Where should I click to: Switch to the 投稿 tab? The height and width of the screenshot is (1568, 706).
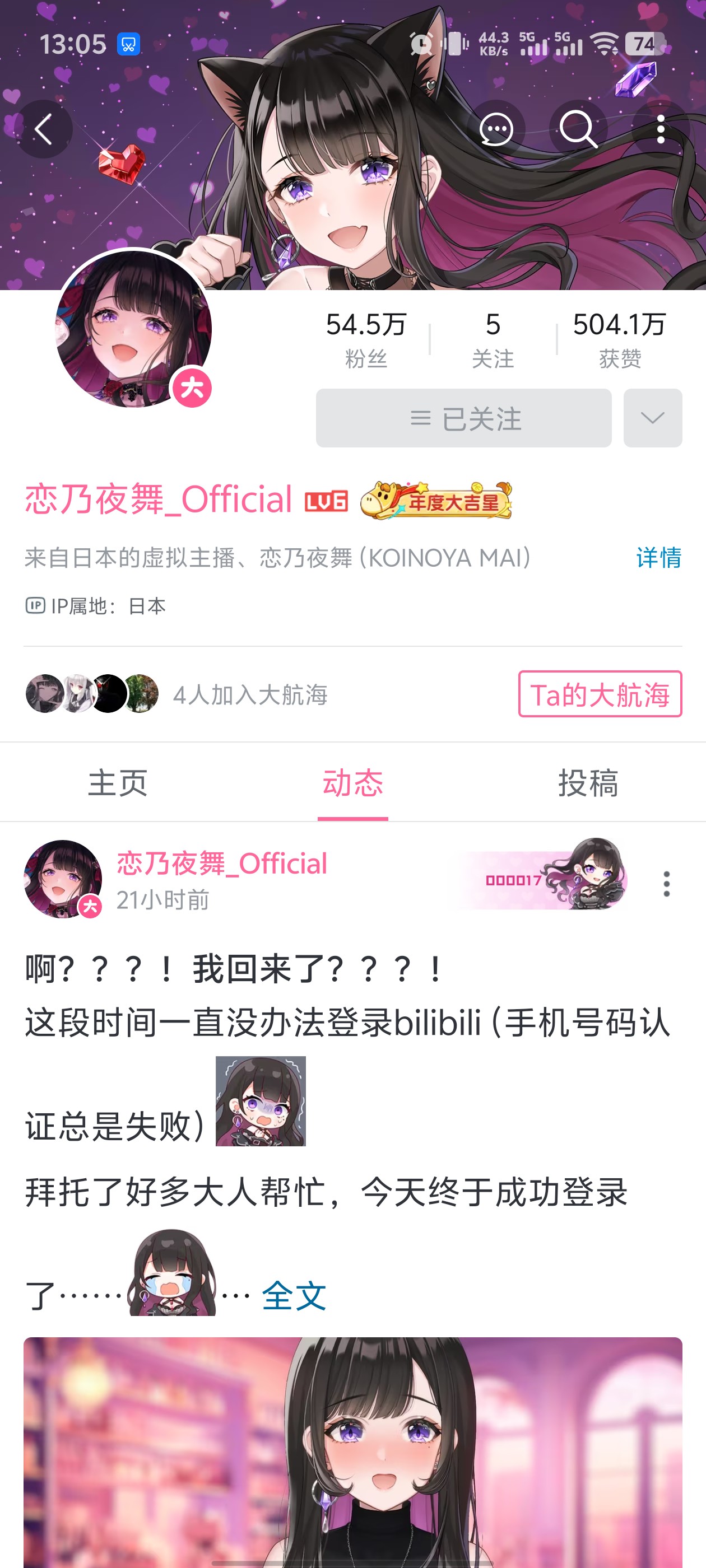click(588, 783)
